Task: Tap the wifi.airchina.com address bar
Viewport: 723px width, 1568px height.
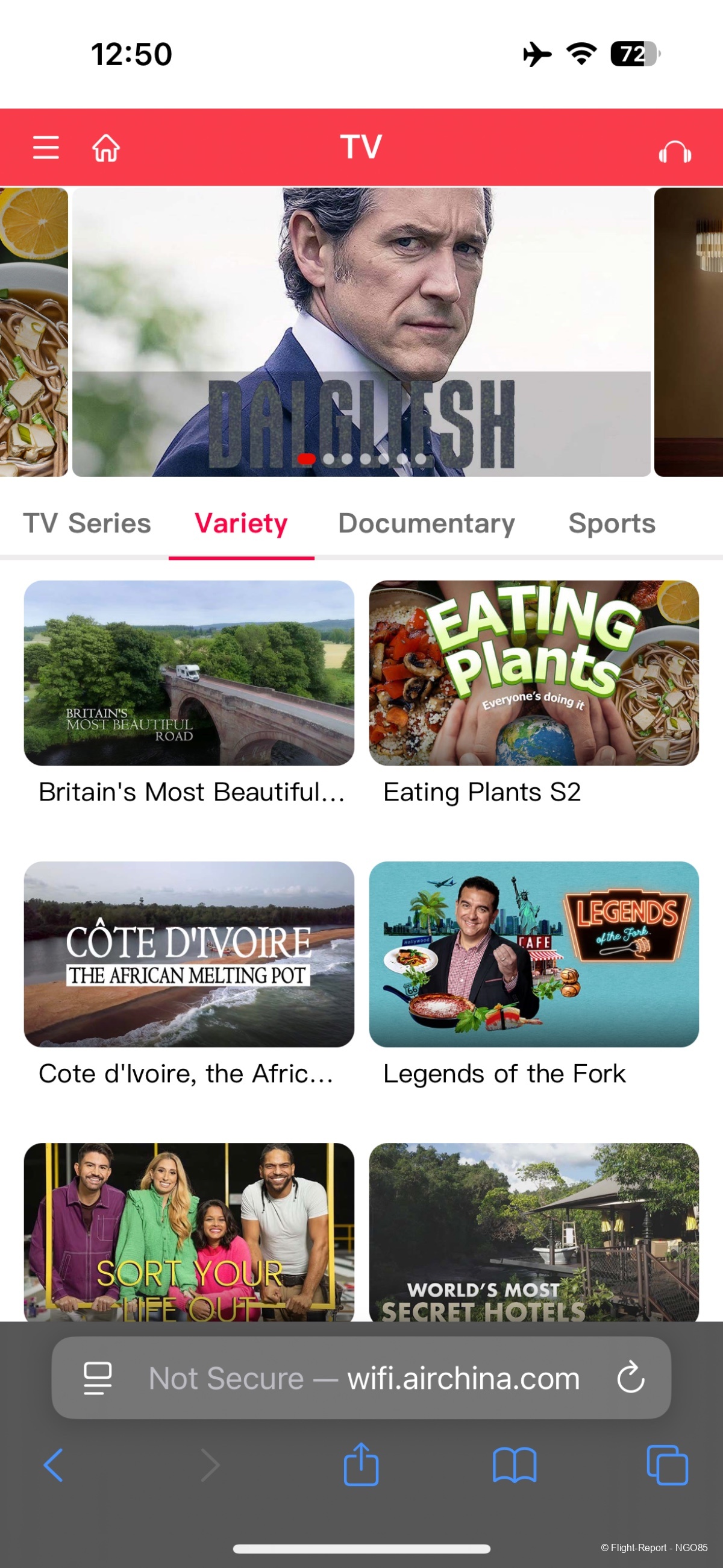Action: pyautogui.click(x=365, y=1378)
